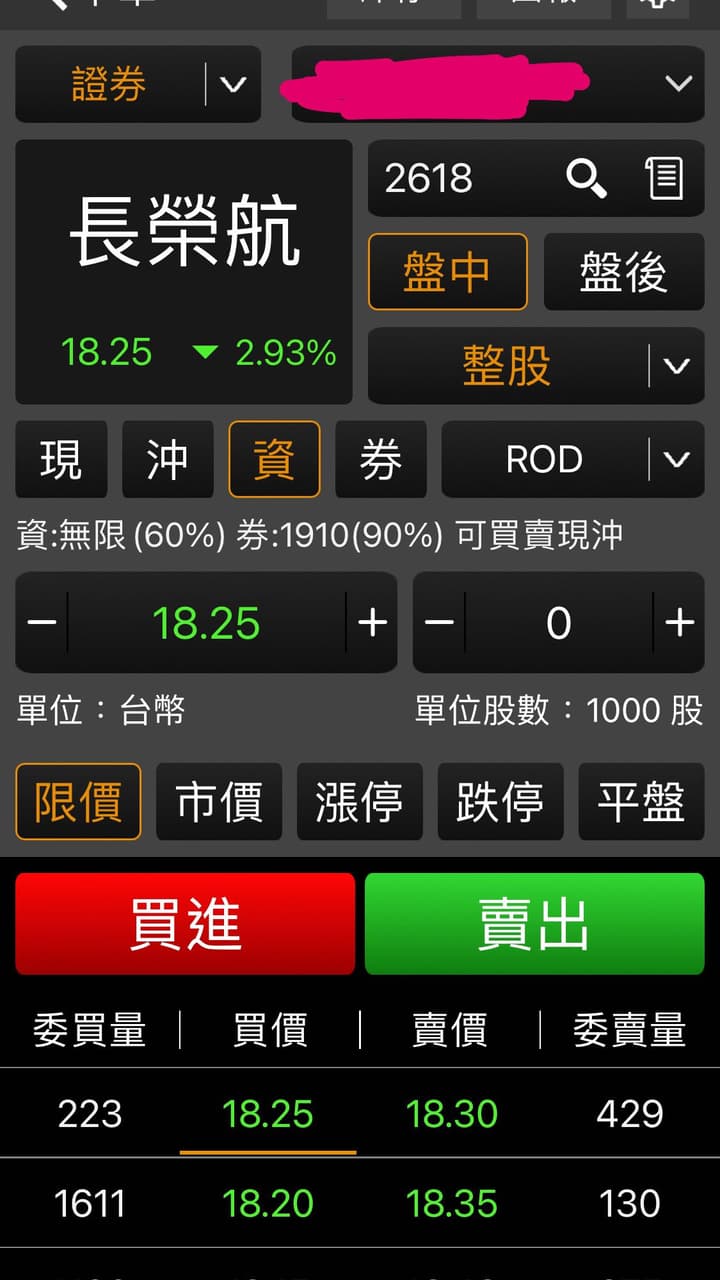Select 現 cash trading mode

point(61,460)
